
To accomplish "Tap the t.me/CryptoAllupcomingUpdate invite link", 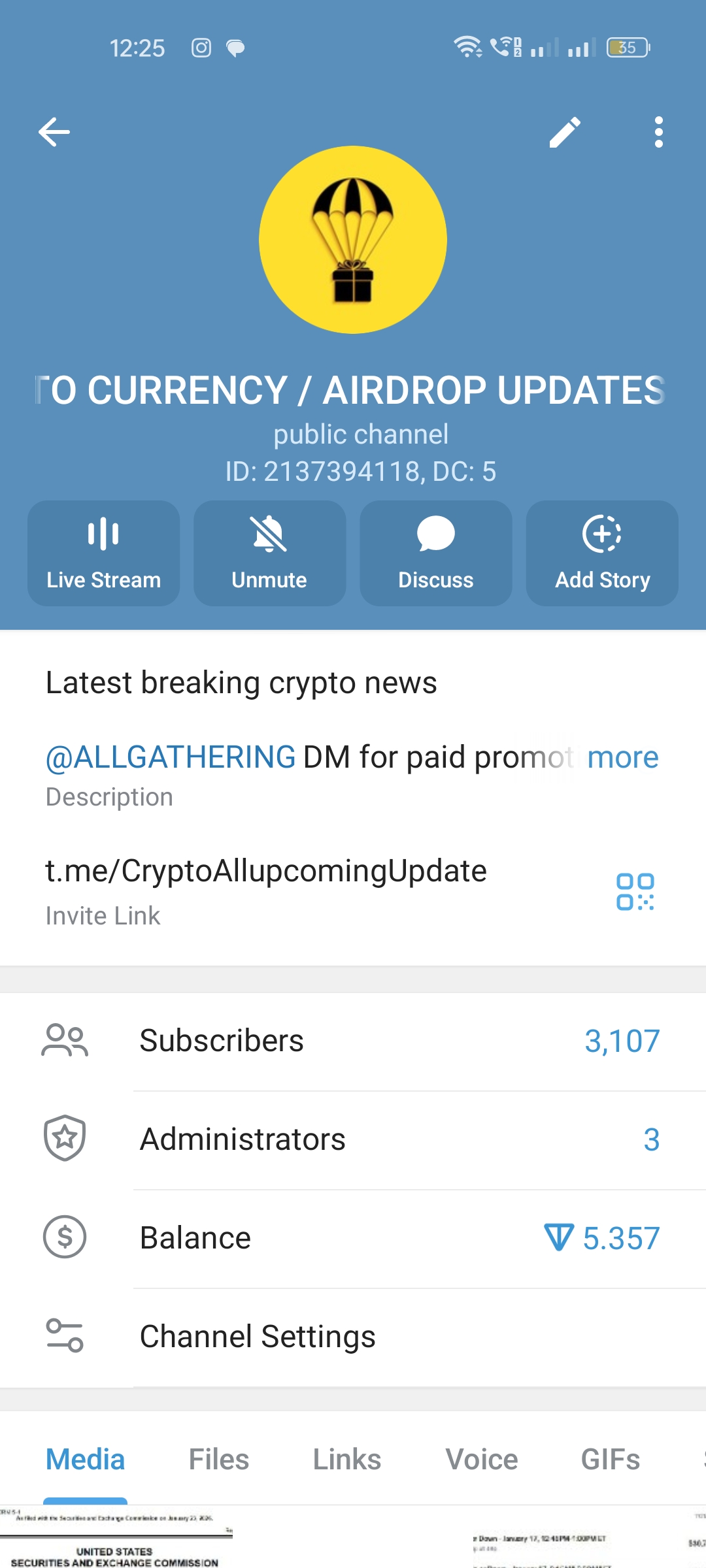I will click(265, 870).
